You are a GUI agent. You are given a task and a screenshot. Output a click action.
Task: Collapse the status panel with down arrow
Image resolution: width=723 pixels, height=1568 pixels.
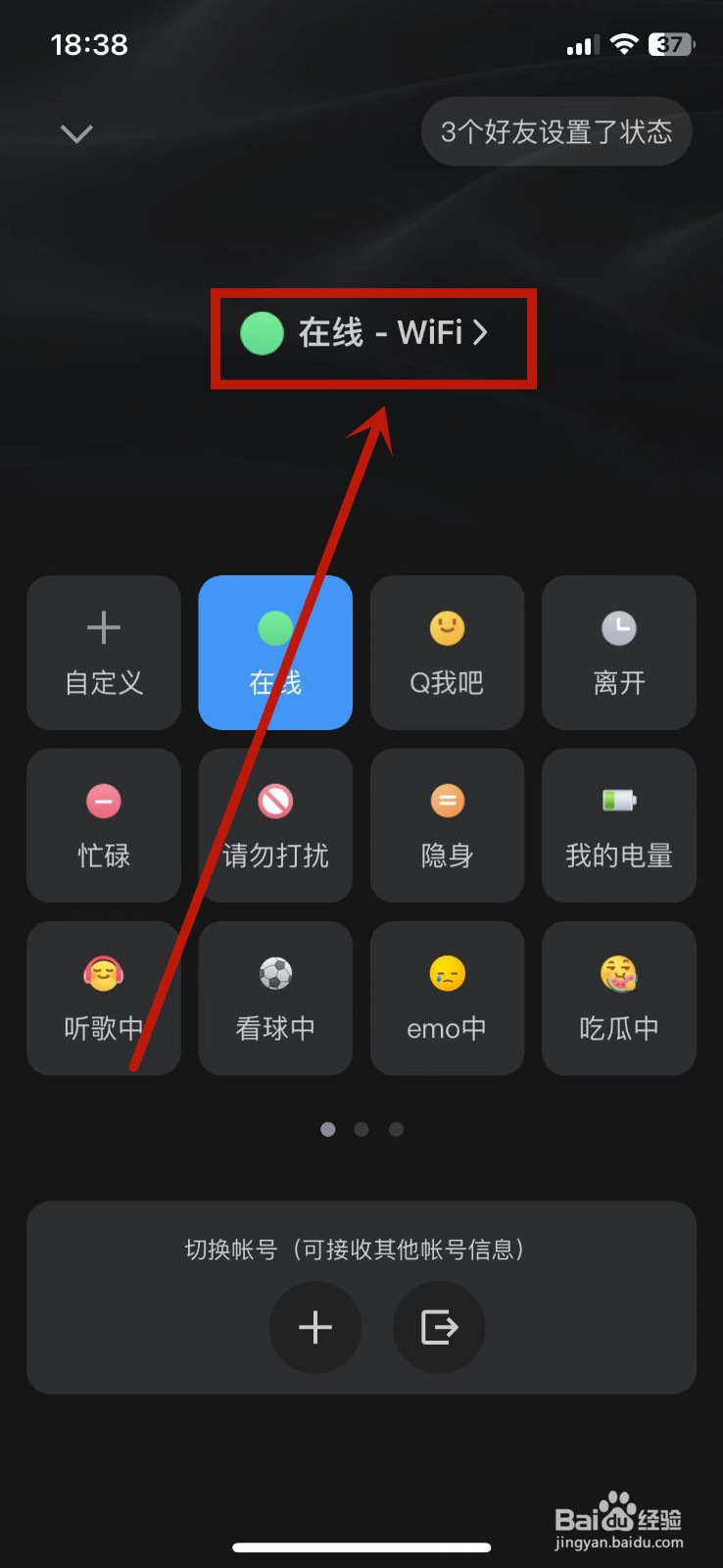pyautogui.click(x=76, y=133)
